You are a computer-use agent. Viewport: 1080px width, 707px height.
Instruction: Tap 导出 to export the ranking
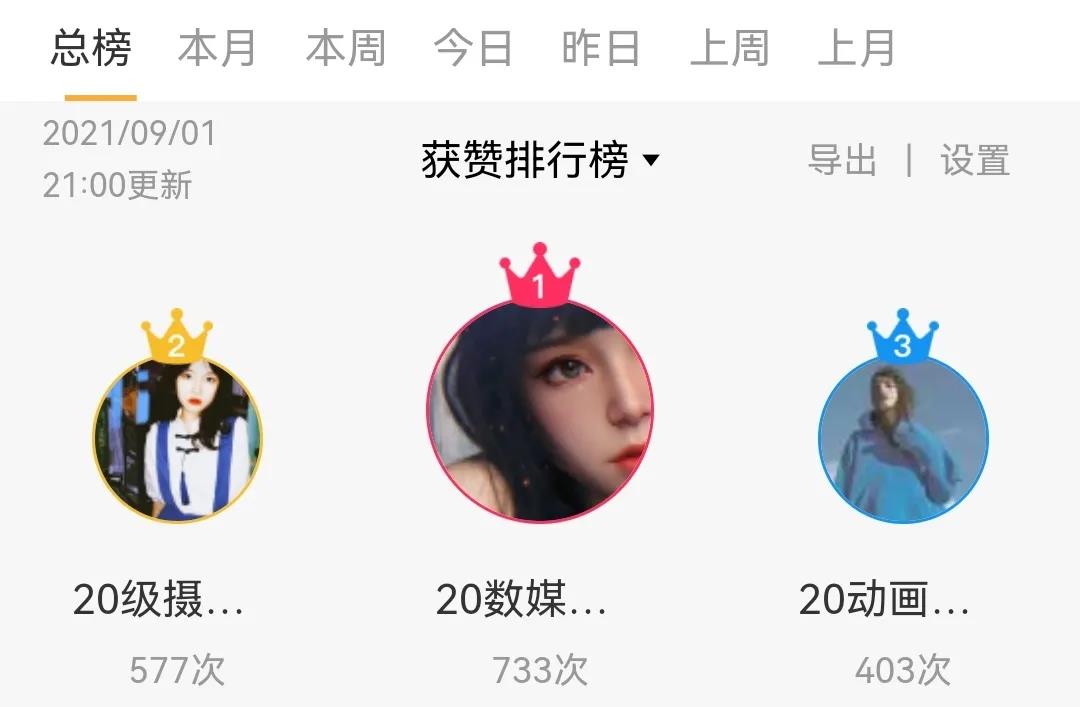(x=842, y=160)
